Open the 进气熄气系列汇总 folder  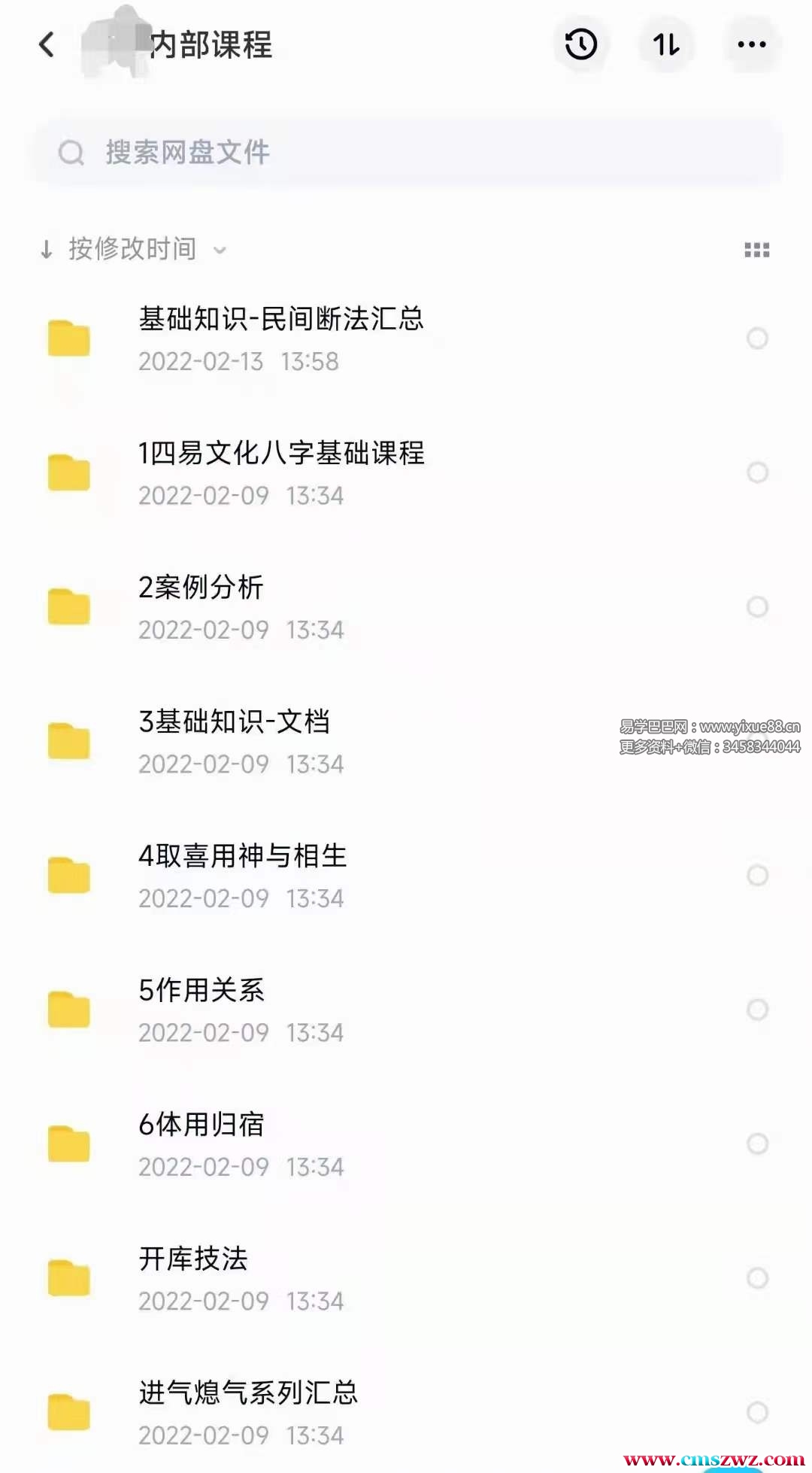pos(248,1393)
